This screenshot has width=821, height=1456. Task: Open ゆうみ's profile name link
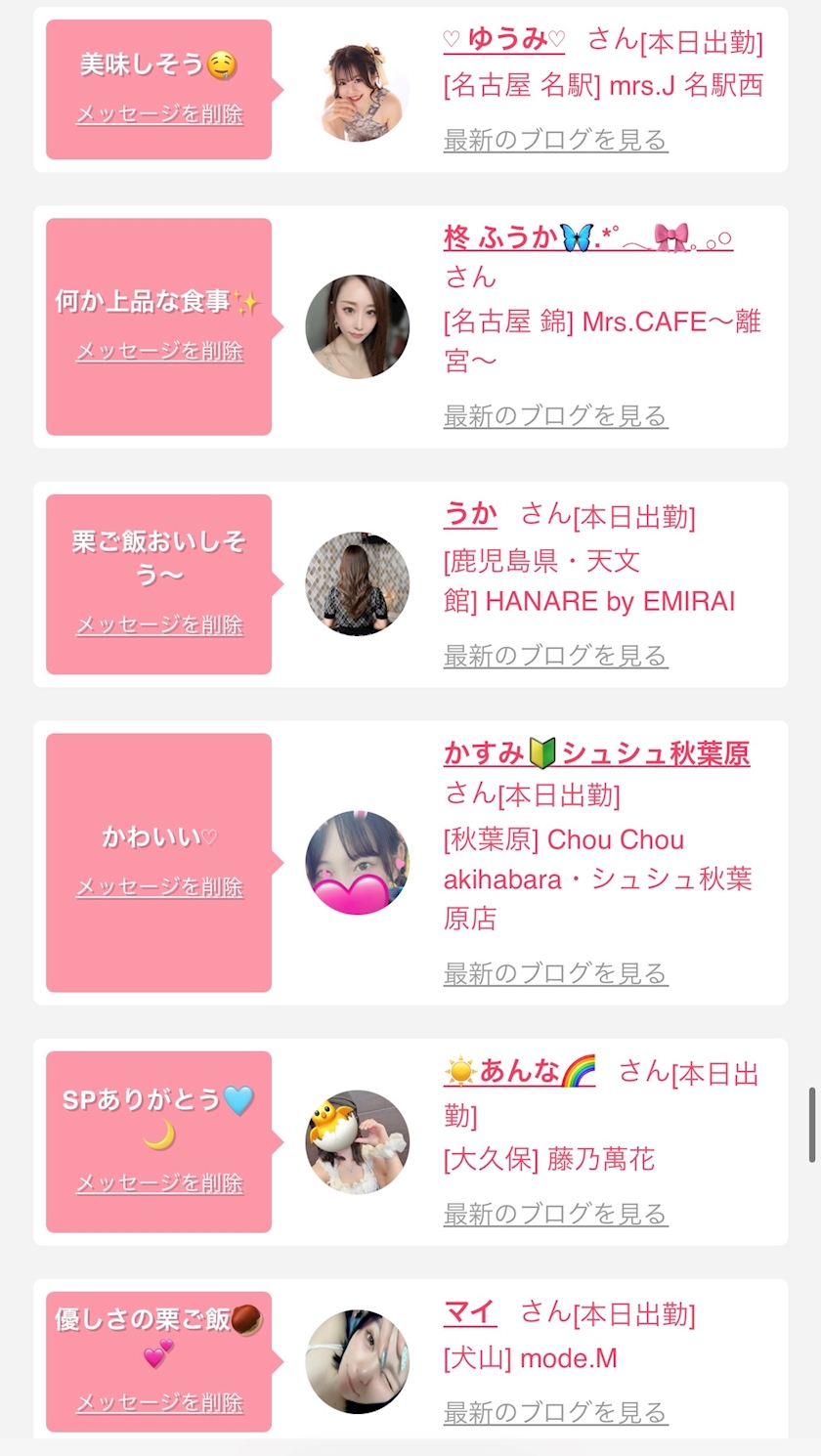pos(503,39)
